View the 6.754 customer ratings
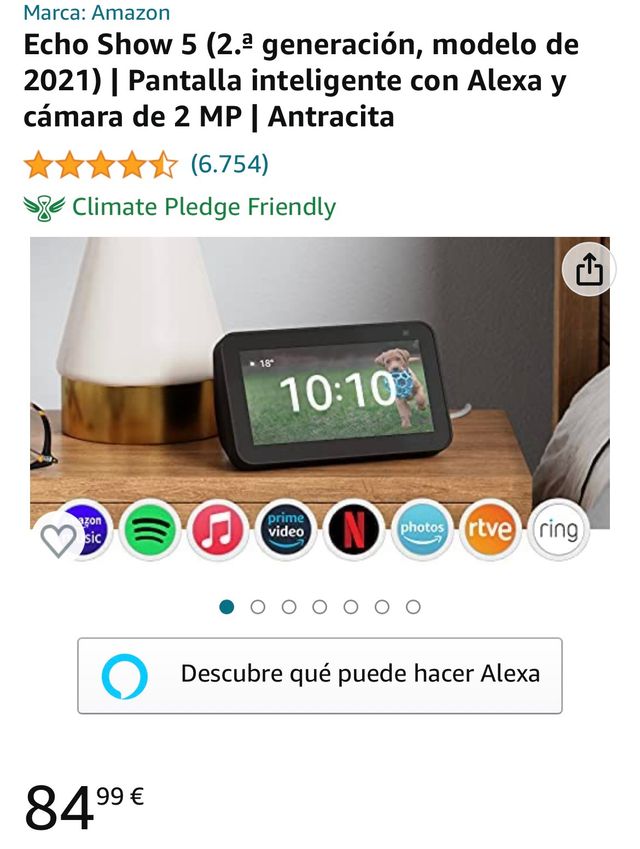This screenshot has width=640, height=849. point(230,164)
